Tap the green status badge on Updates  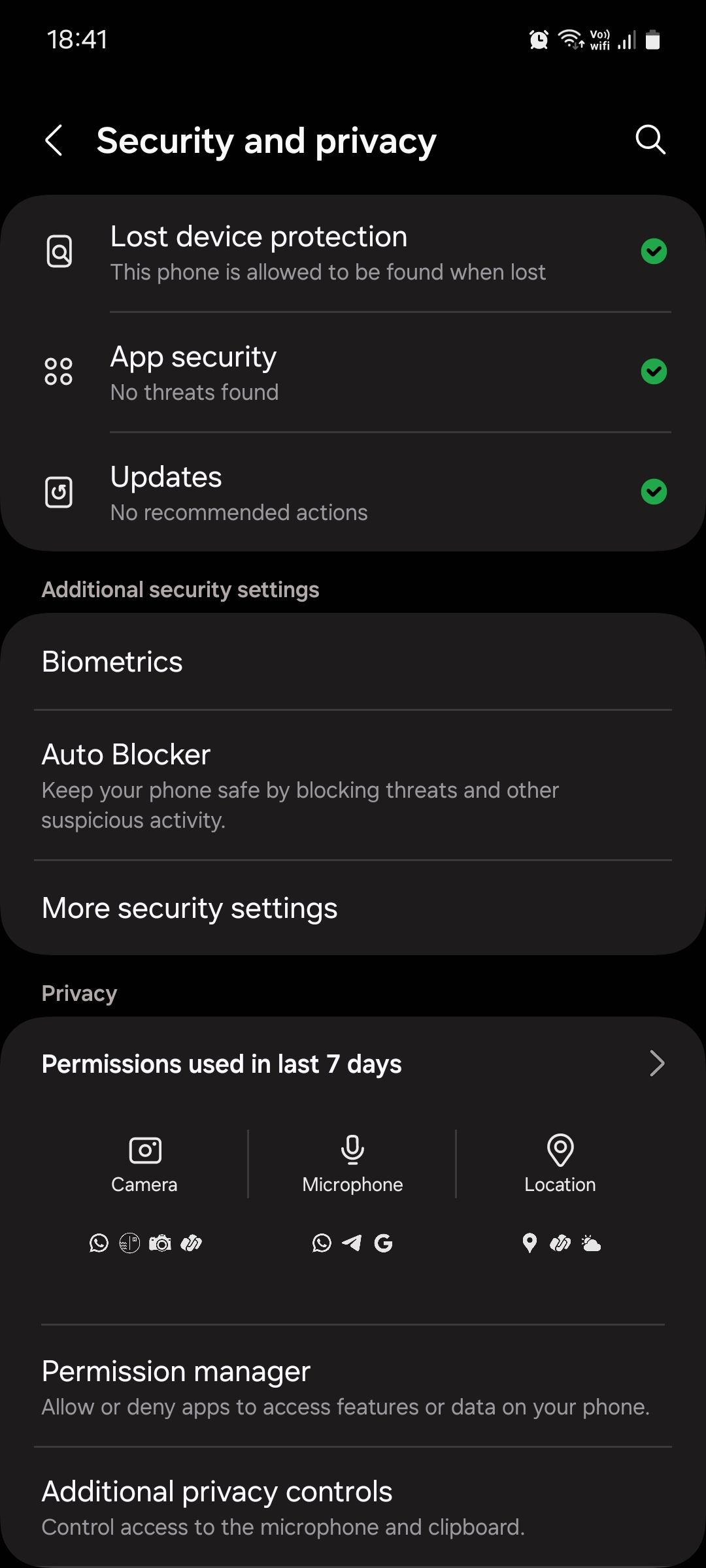pyautogui.click(x=654, y=493)
